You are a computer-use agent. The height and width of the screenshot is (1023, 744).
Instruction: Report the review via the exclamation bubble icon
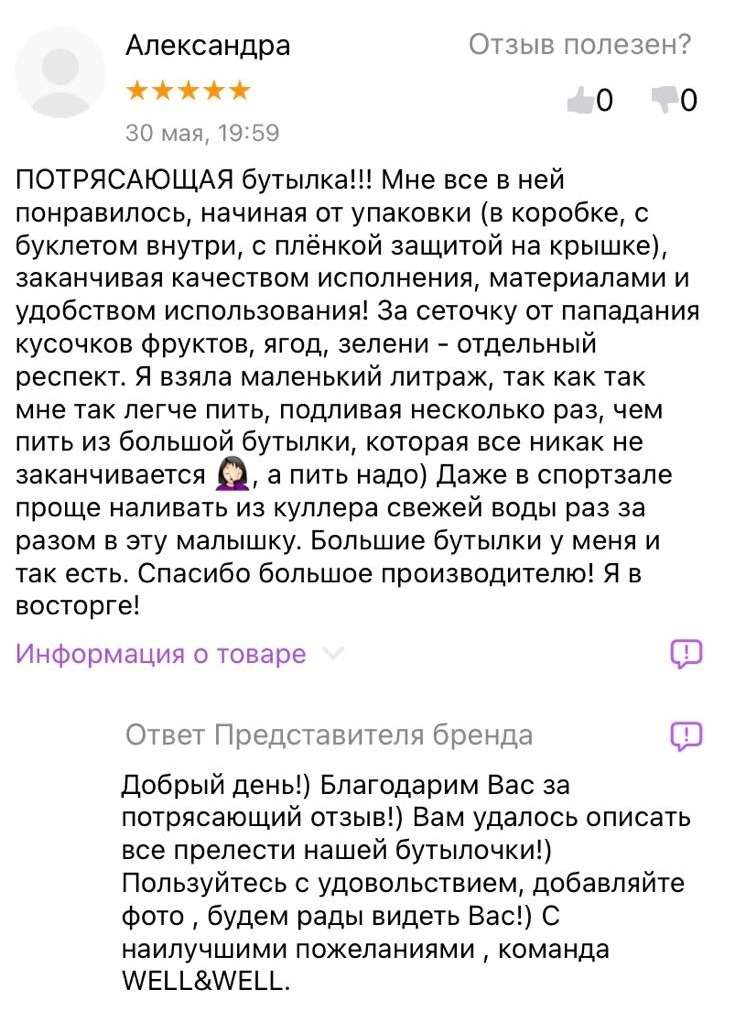click(x=687, y=653)
